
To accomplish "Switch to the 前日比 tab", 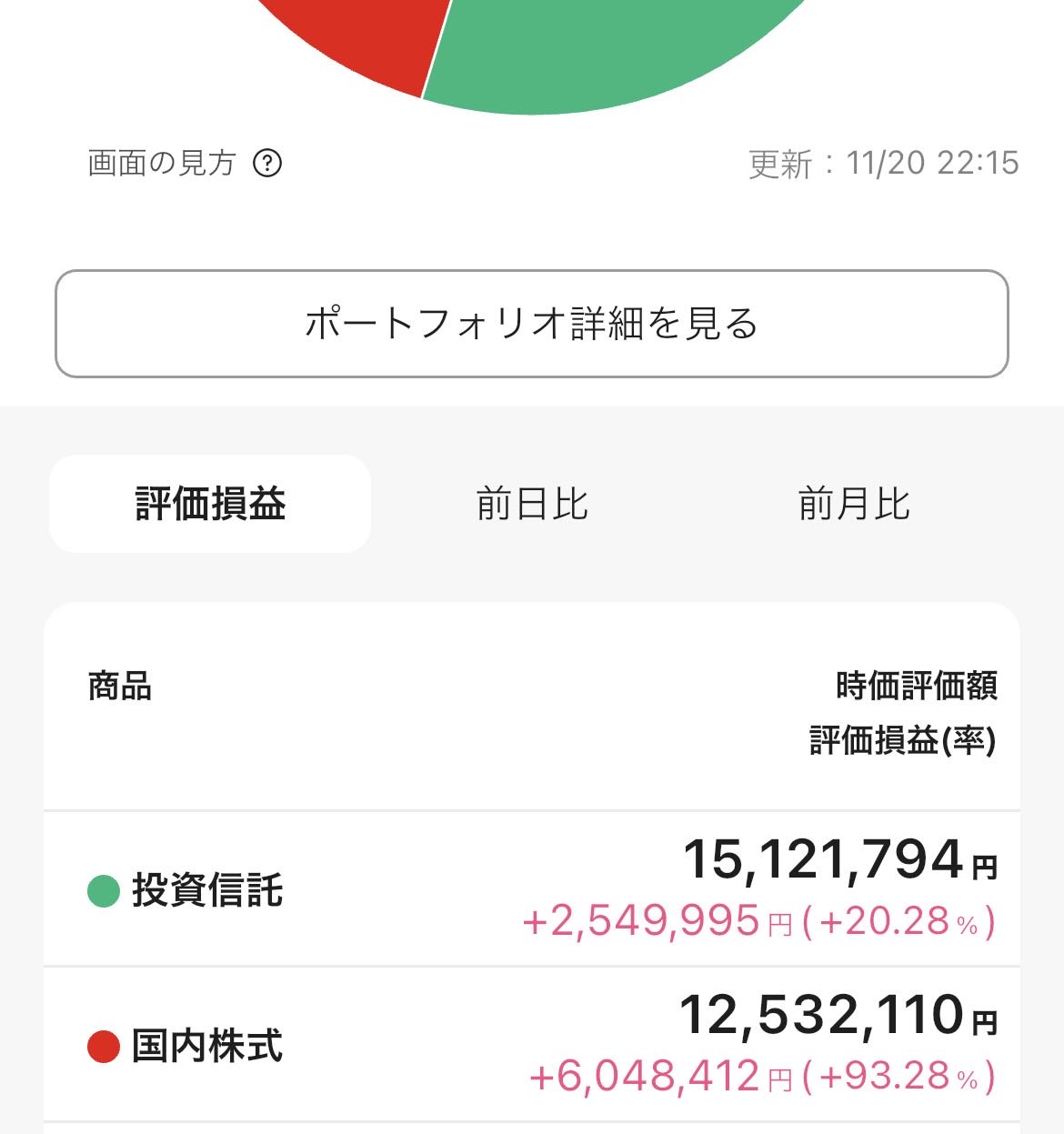I will click(532, 504).
